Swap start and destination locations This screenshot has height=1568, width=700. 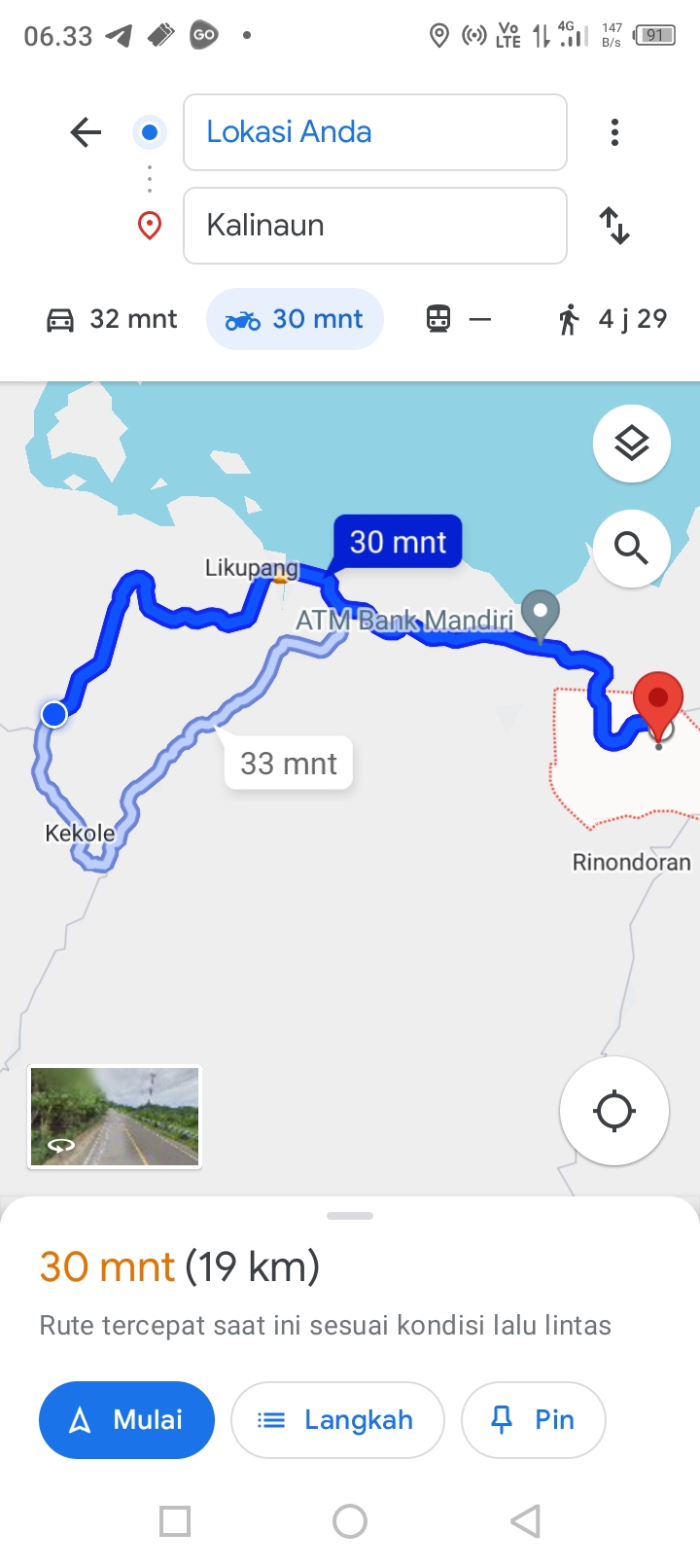(614, 226)
